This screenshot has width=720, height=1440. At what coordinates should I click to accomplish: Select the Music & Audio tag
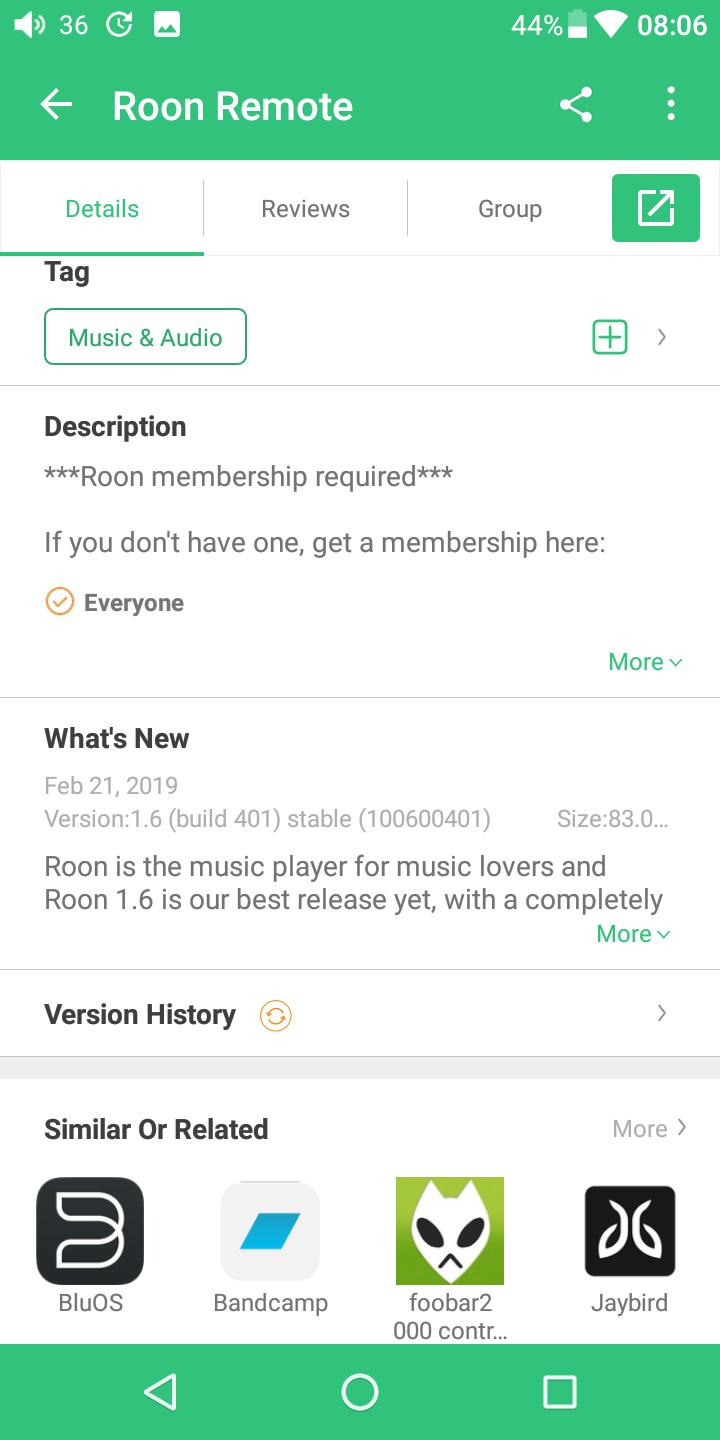point(145,337)
